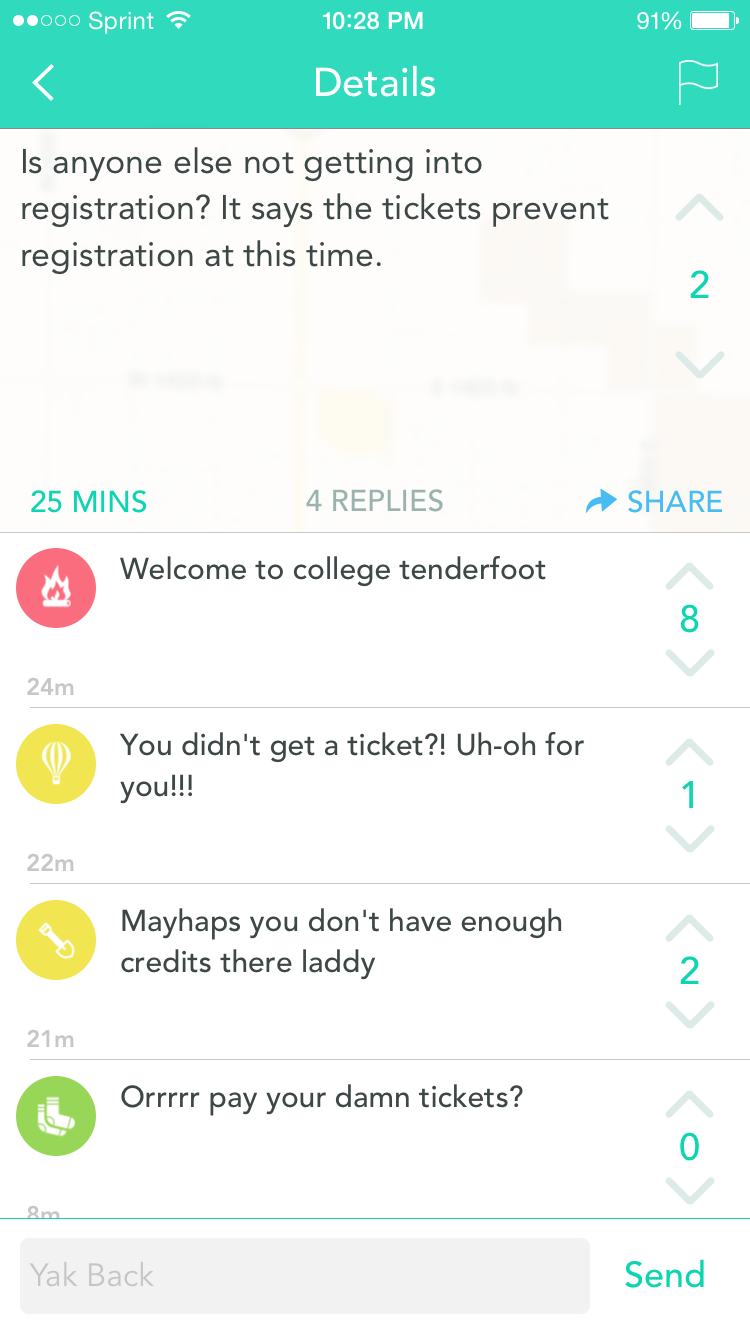The image size is (750, 1334).
Task: Downvote the 'pay your damn tickets' reply
Action: pos(689,1190)
